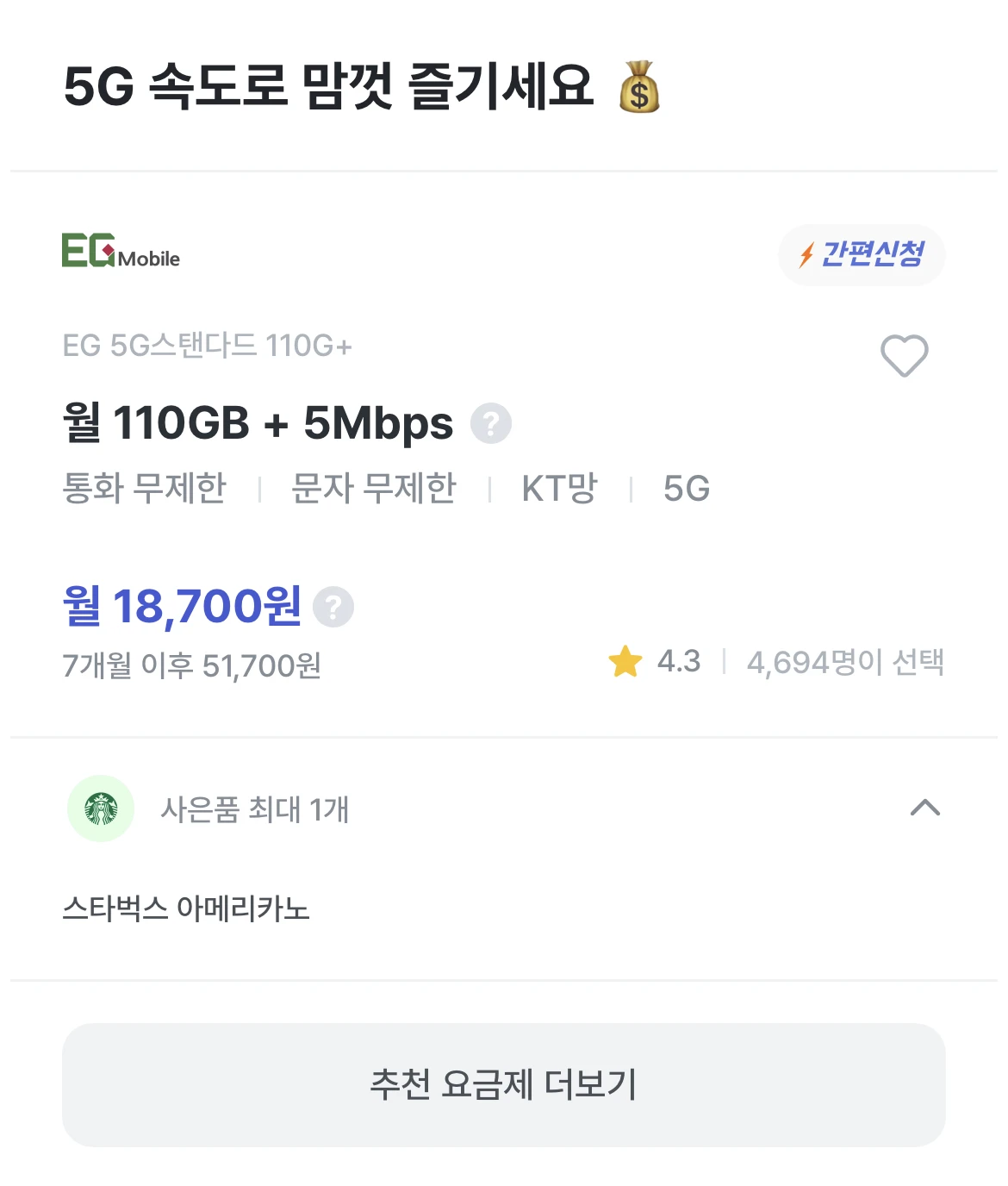Select the plan name EG 5G스탠다드 110G+
Viewport: 1008px width, 1186px height.
(x=207, y=346)
